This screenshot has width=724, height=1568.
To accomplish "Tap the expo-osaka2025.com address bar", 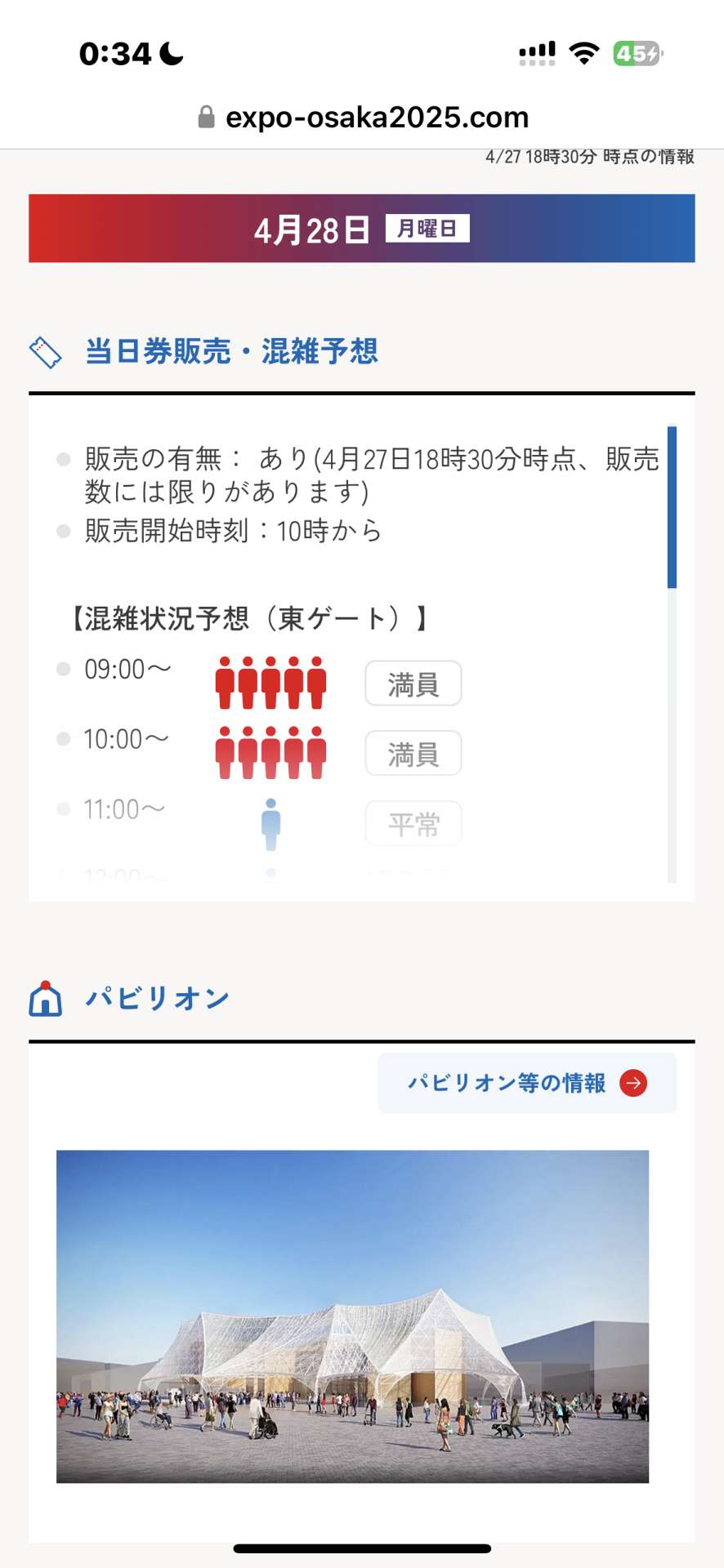I will (364, 118).
